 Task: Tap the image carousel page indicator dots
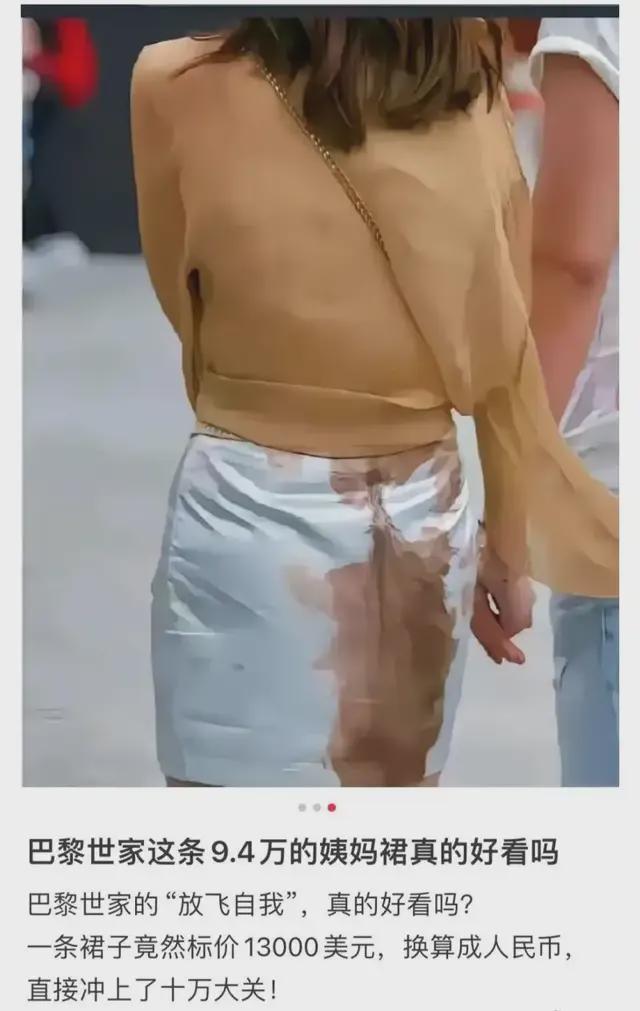[317, 807]
